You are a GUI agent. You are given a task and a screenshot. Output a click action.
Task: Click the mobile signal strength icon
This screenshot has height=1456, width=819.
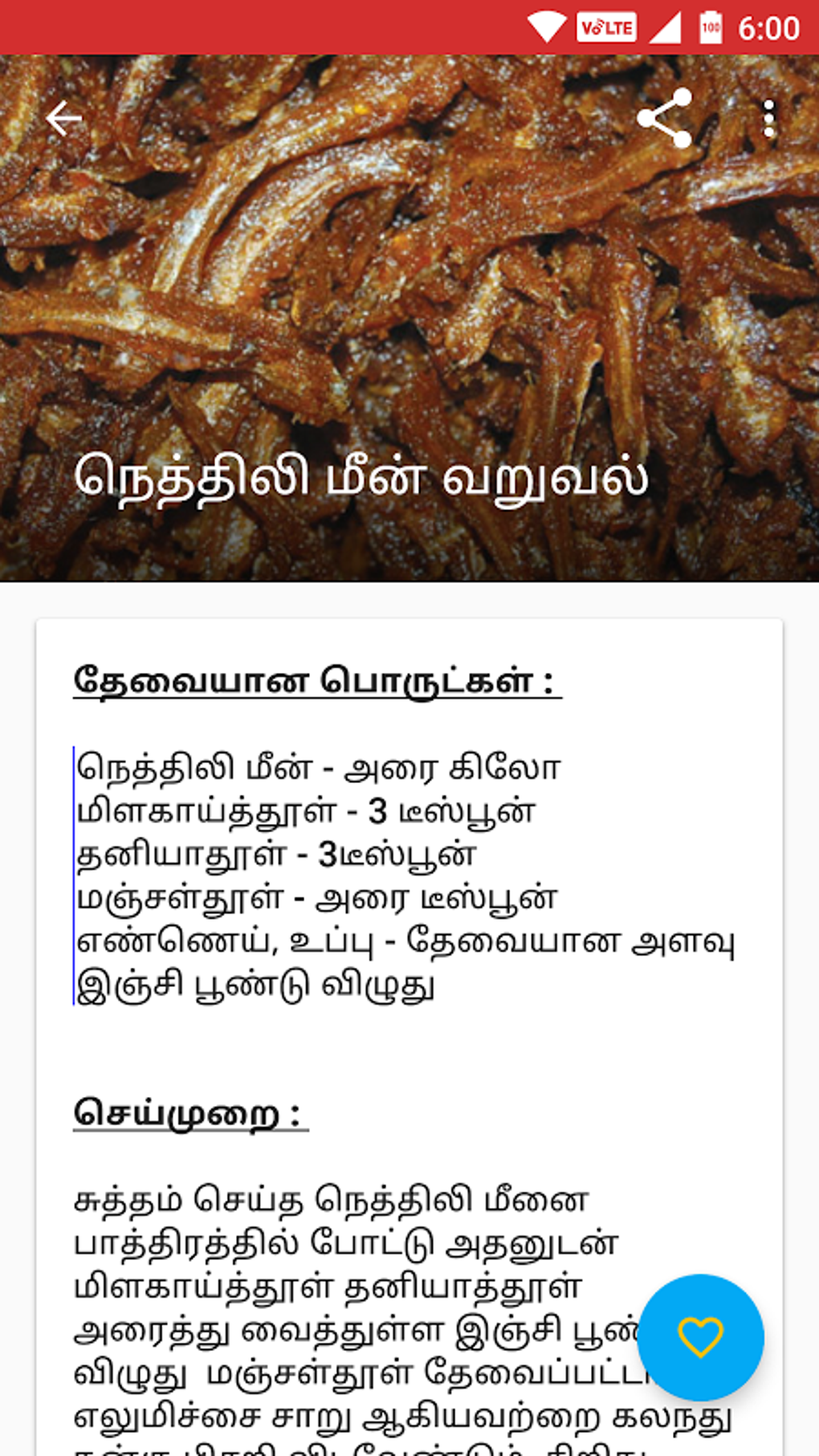(x=666, y=27)
